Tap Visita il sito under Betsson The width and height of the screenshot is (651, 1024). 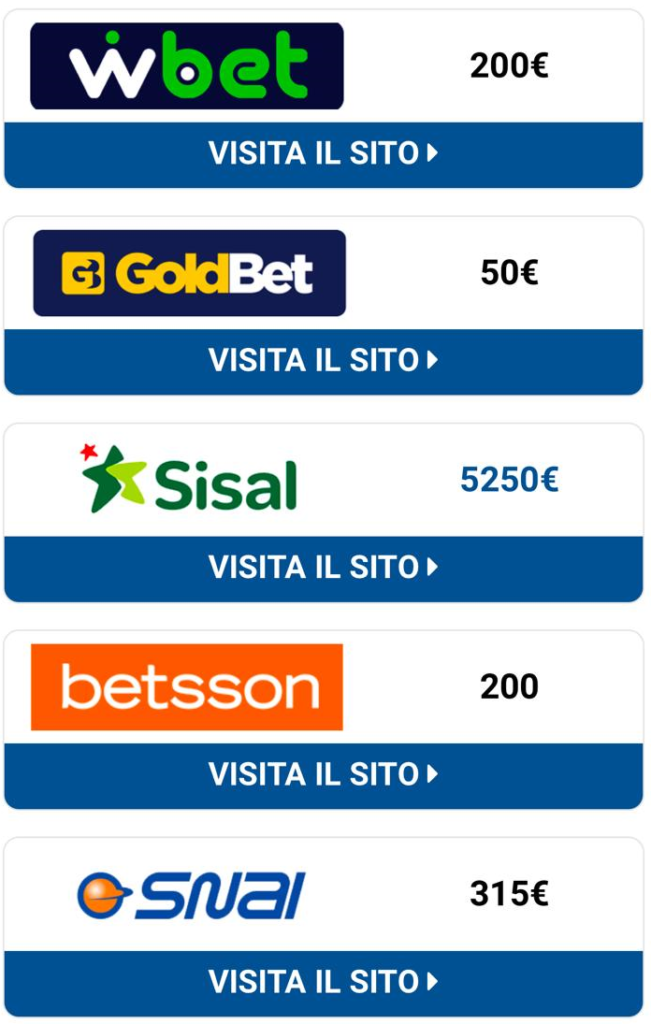click(323, 775)
